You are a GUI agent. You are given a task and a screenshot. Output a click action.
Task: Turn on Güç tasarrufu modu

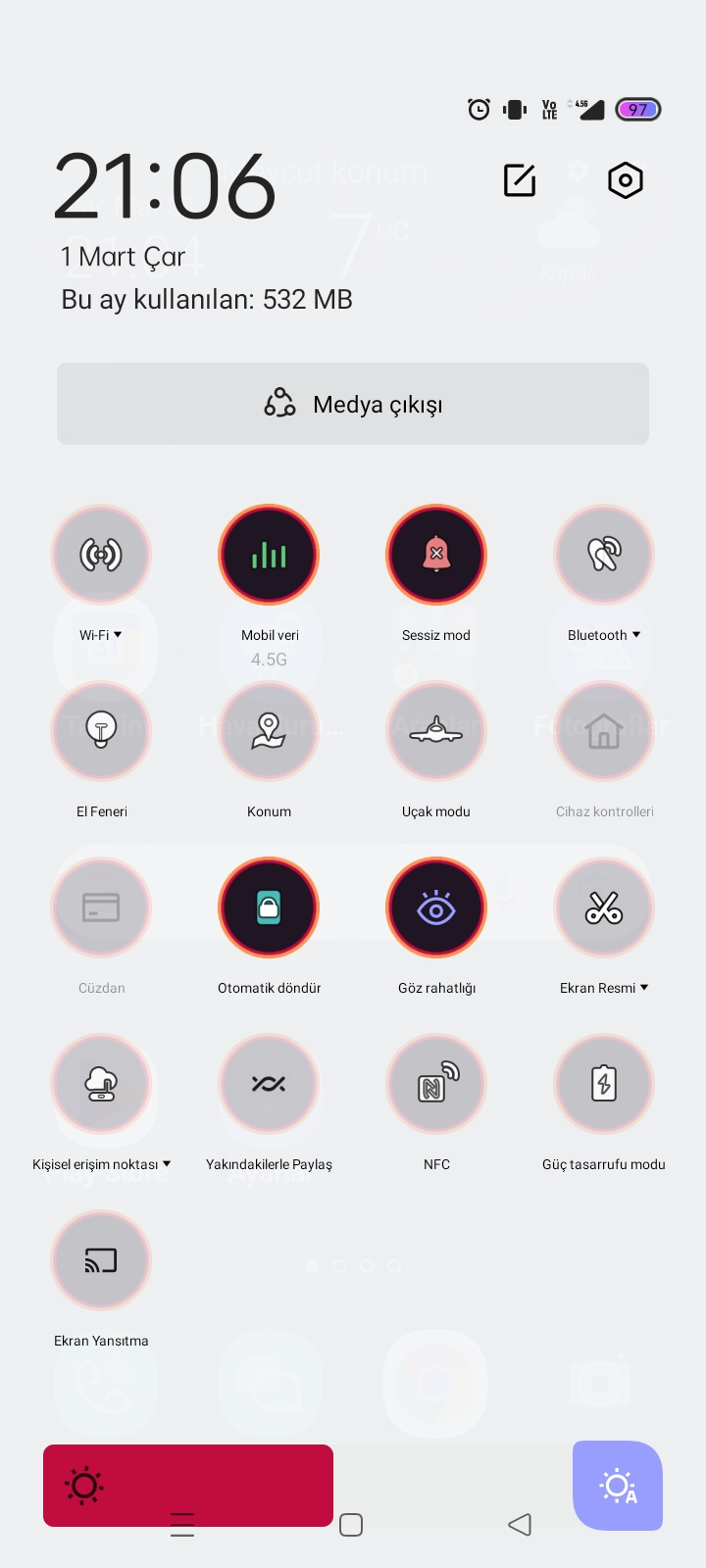(604, 1084)
